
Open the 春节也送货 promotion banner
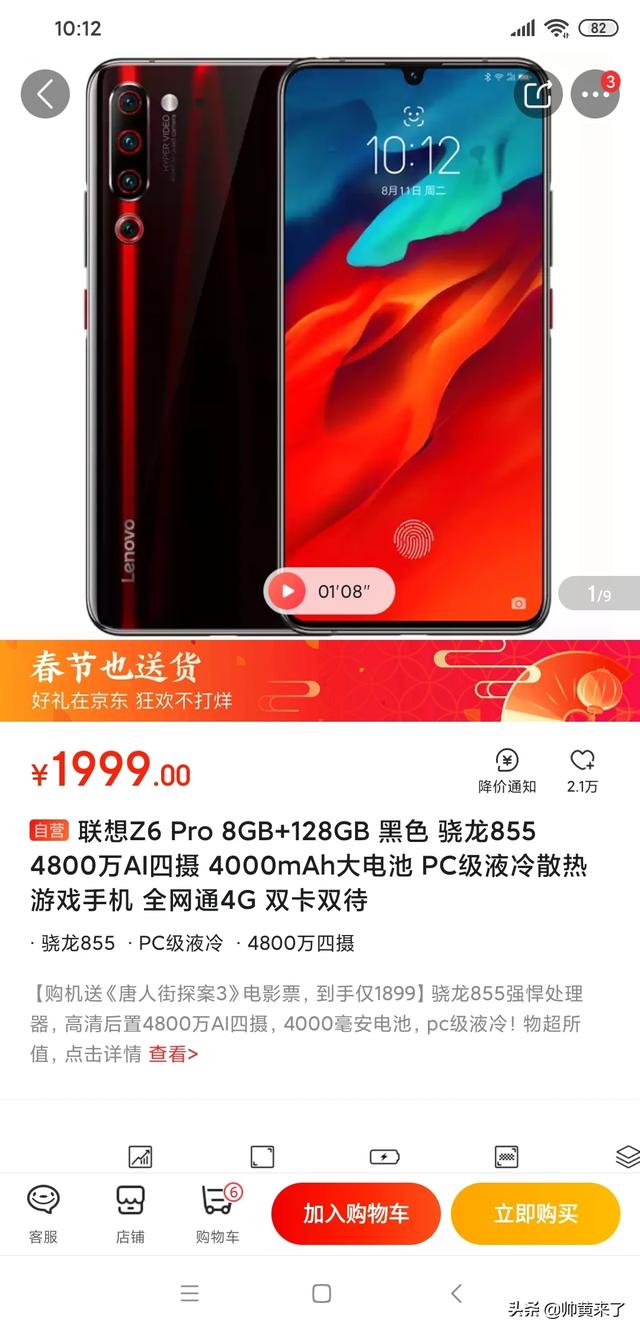320,680
